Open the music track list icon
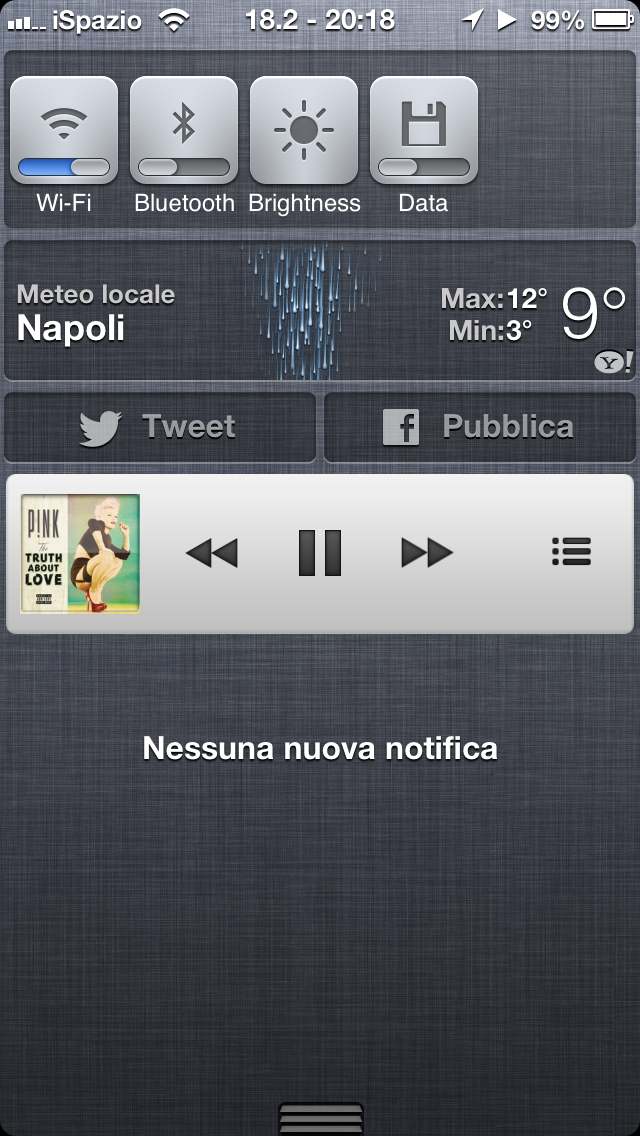 pos(571,552)
